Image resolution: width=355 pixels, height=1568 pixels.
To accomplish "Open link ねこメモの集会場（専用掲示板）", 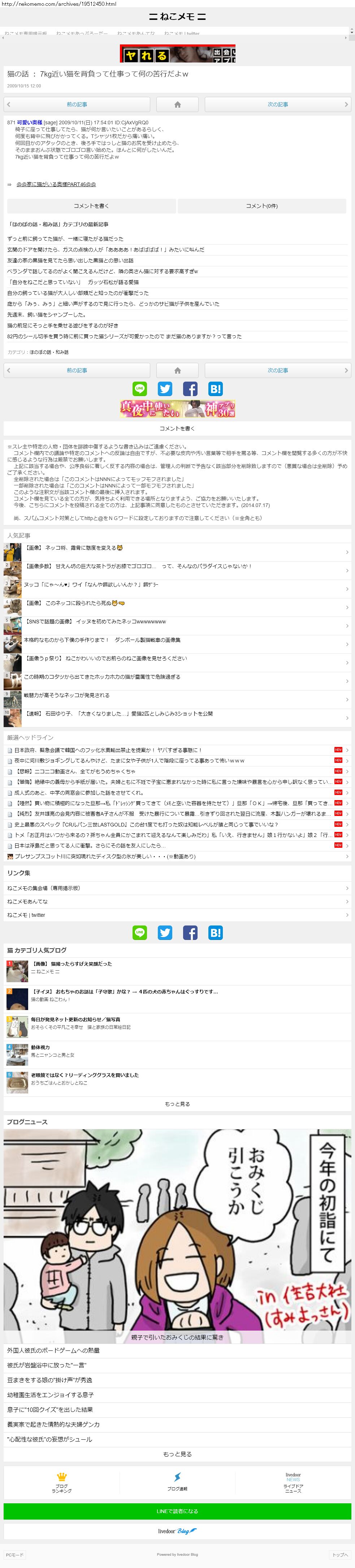I will (x=44, y=888).
